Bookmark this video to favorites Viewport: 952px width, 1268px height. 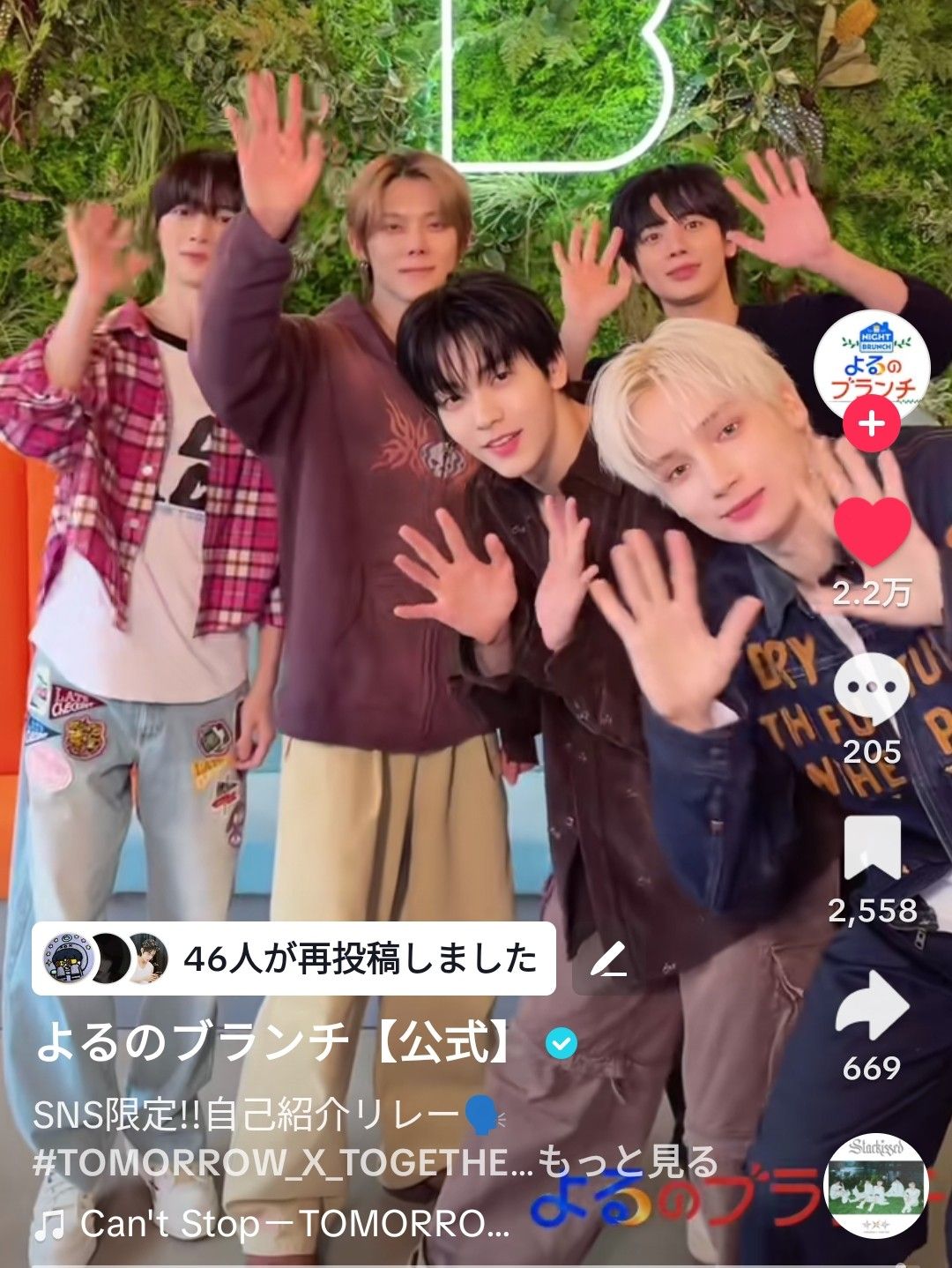click(x=871, y=849)
